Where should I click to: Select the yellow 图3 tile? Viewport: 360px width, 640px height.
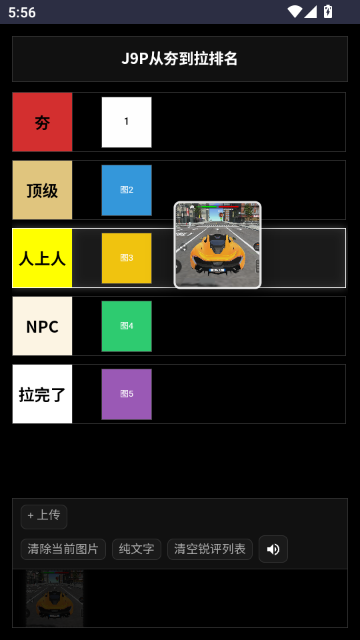(127, 258)
